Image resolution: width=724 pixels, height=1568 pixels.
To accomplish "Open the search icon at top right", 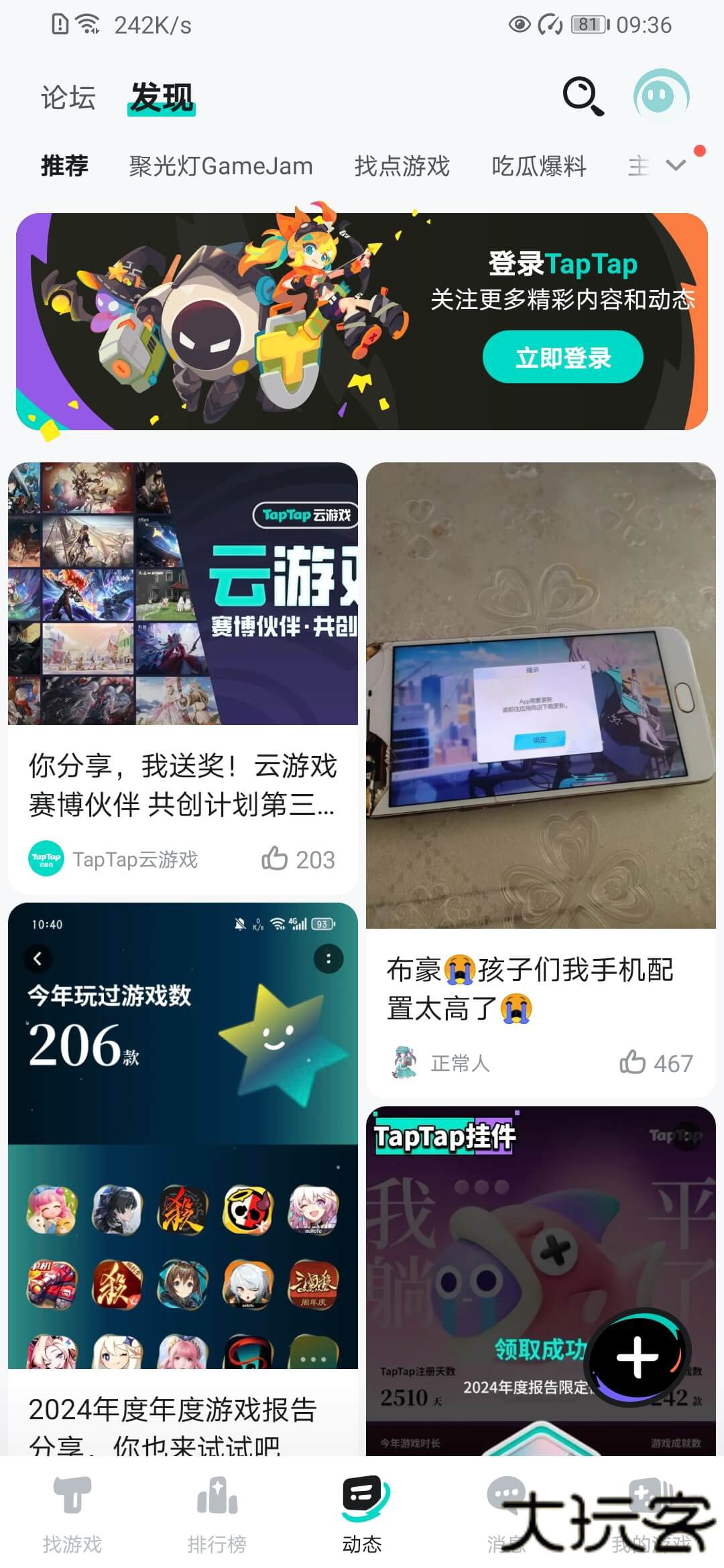I will pos(581,96).
